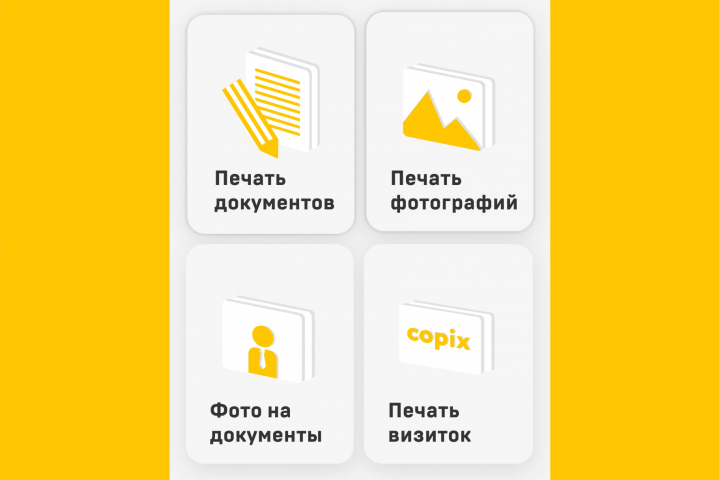The image size is (720, 480).
Task: Open Печать документов card
Action: click(271, 125)
